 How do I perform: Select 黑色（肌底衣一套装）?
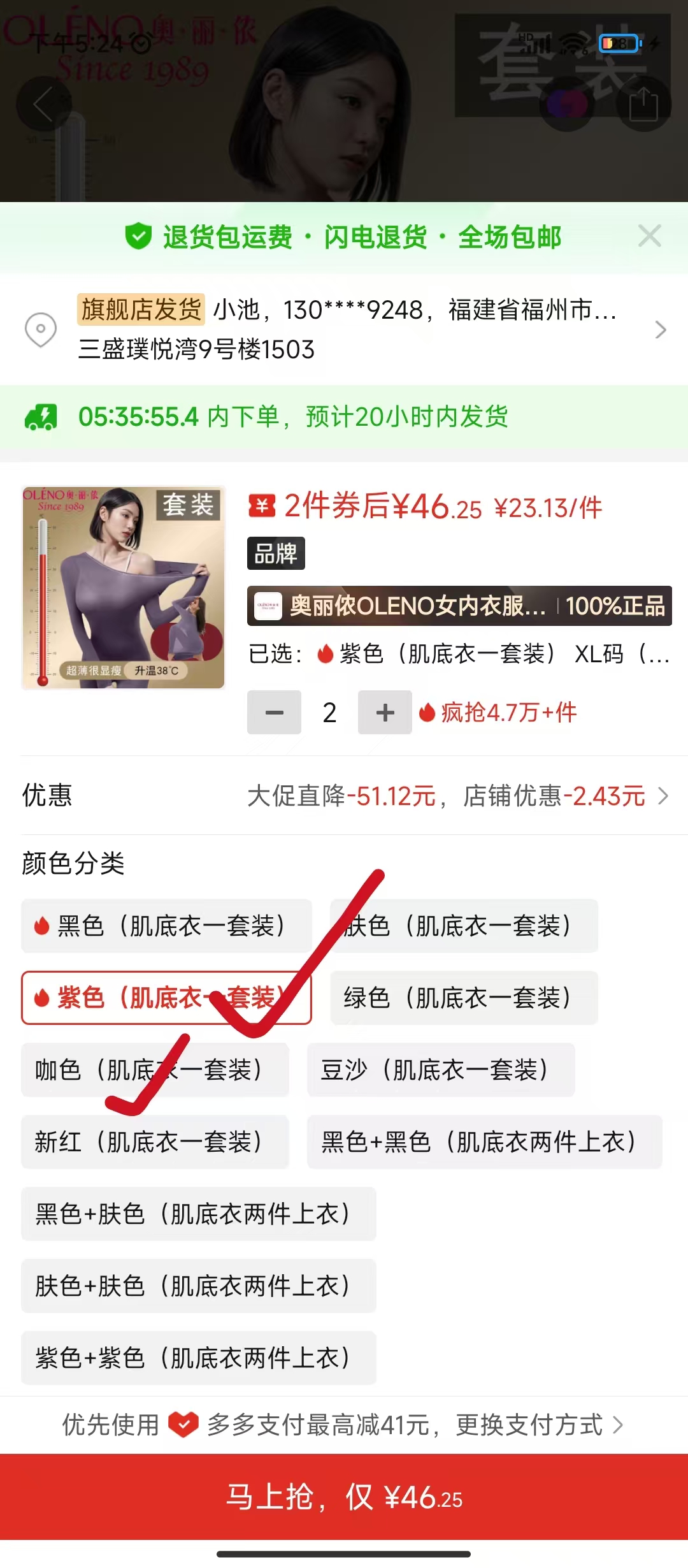(x=166, y=926)
